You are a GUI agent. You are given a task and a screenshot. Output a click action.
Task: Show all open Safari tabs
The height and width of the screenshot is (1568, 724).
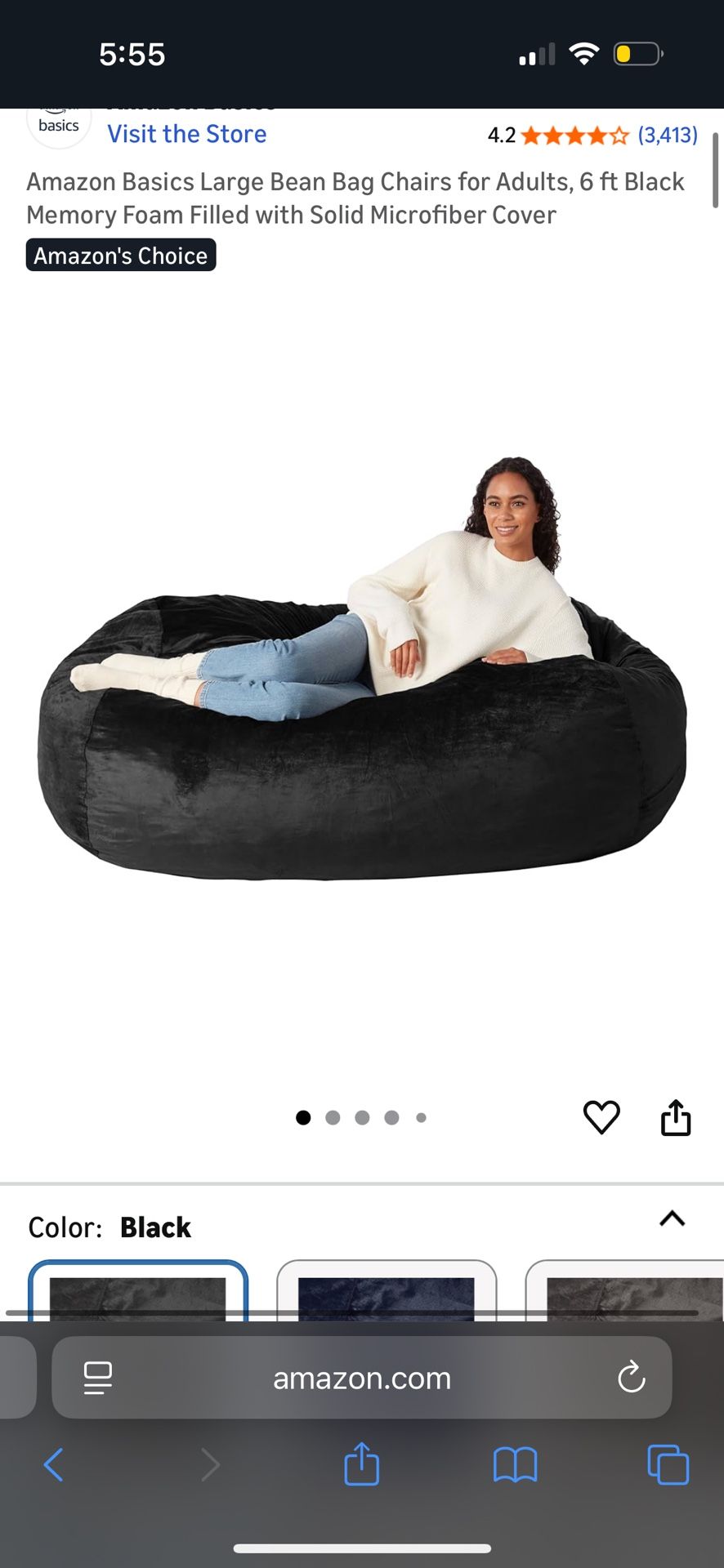[x=668, y=1465]
